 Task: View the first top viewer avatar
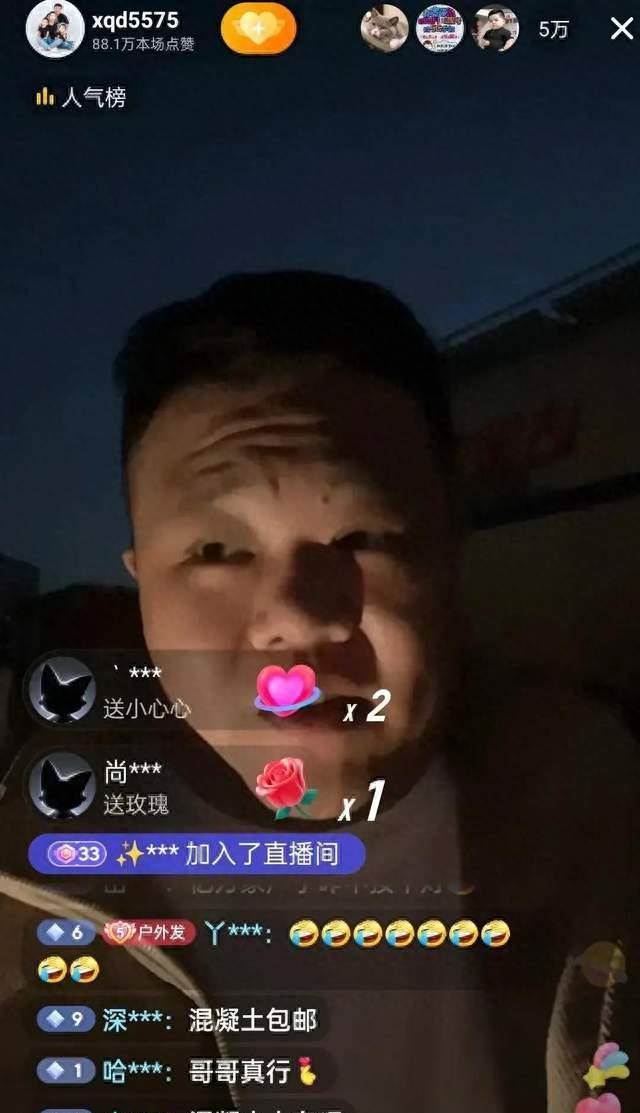pyautogui.click(x=384, y=28)
